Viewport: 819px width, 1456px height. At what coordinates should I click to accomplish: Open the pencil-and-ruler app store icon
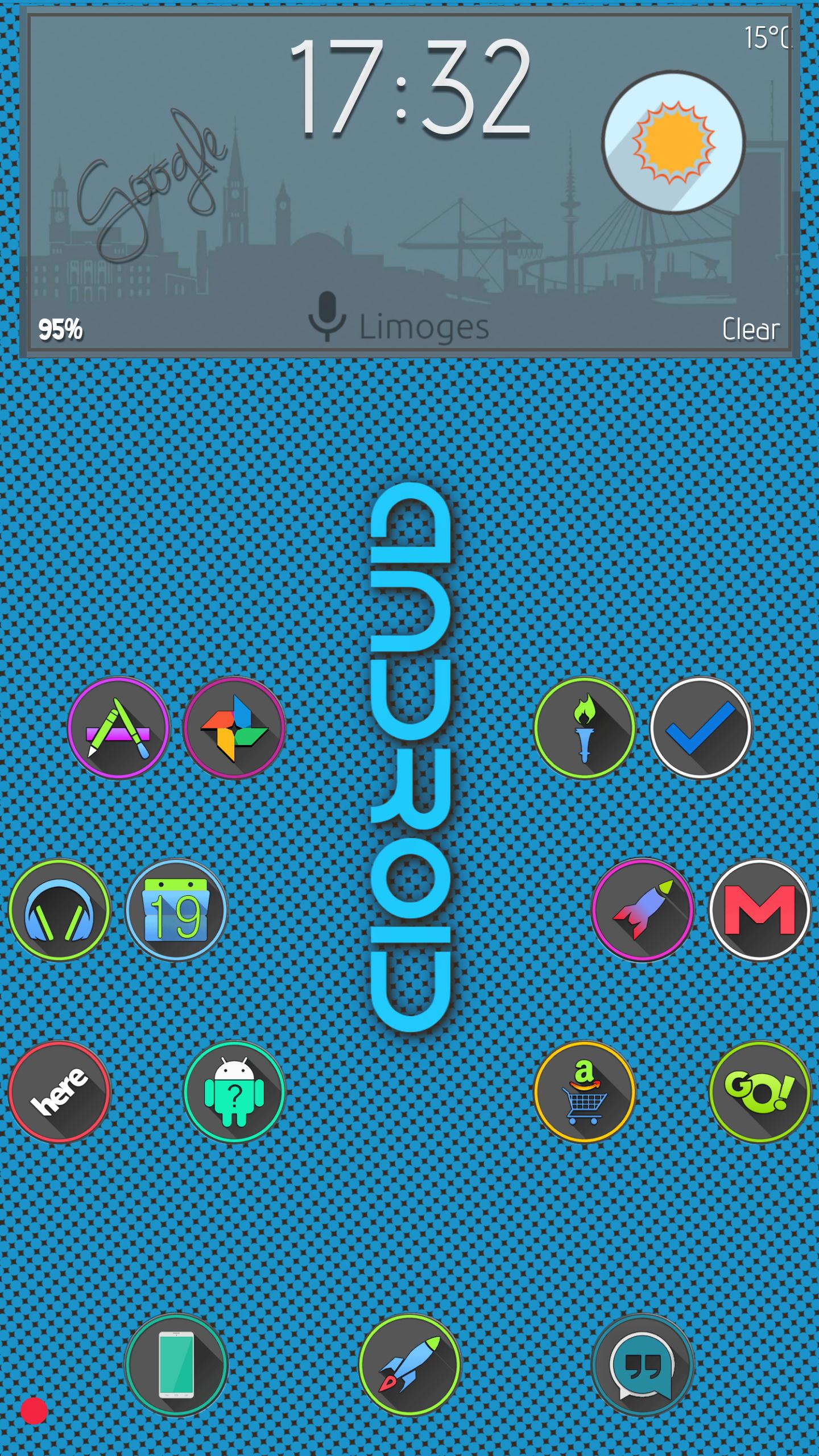(118, 727)
